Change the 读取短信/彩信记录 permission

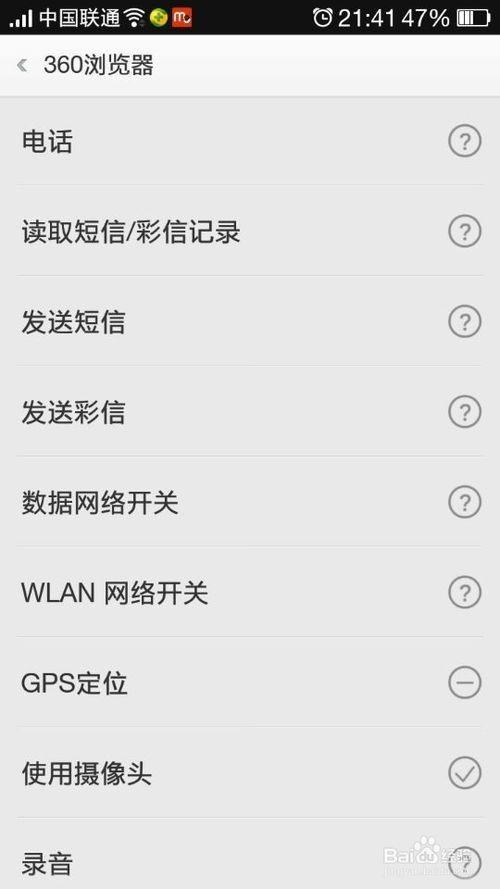pos(250,231)
